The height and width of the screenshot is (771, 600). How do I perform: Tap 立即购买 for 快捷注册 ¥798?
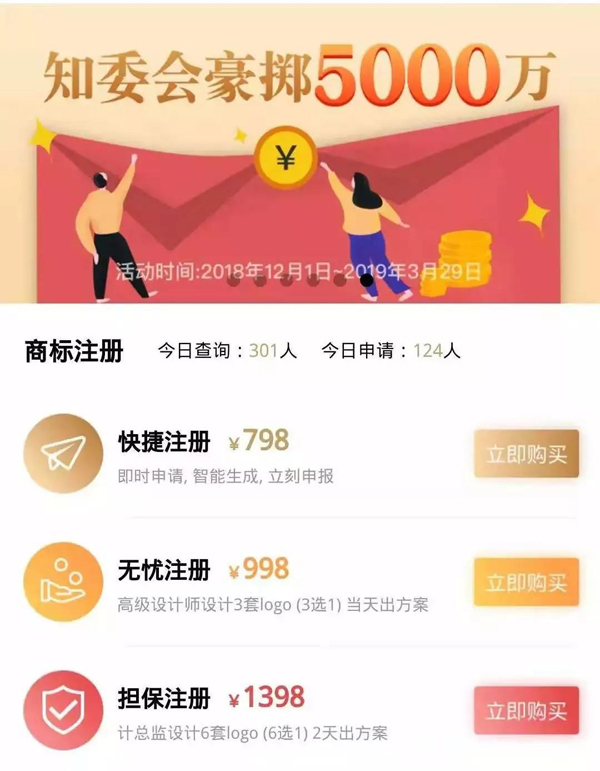(526, 454)
